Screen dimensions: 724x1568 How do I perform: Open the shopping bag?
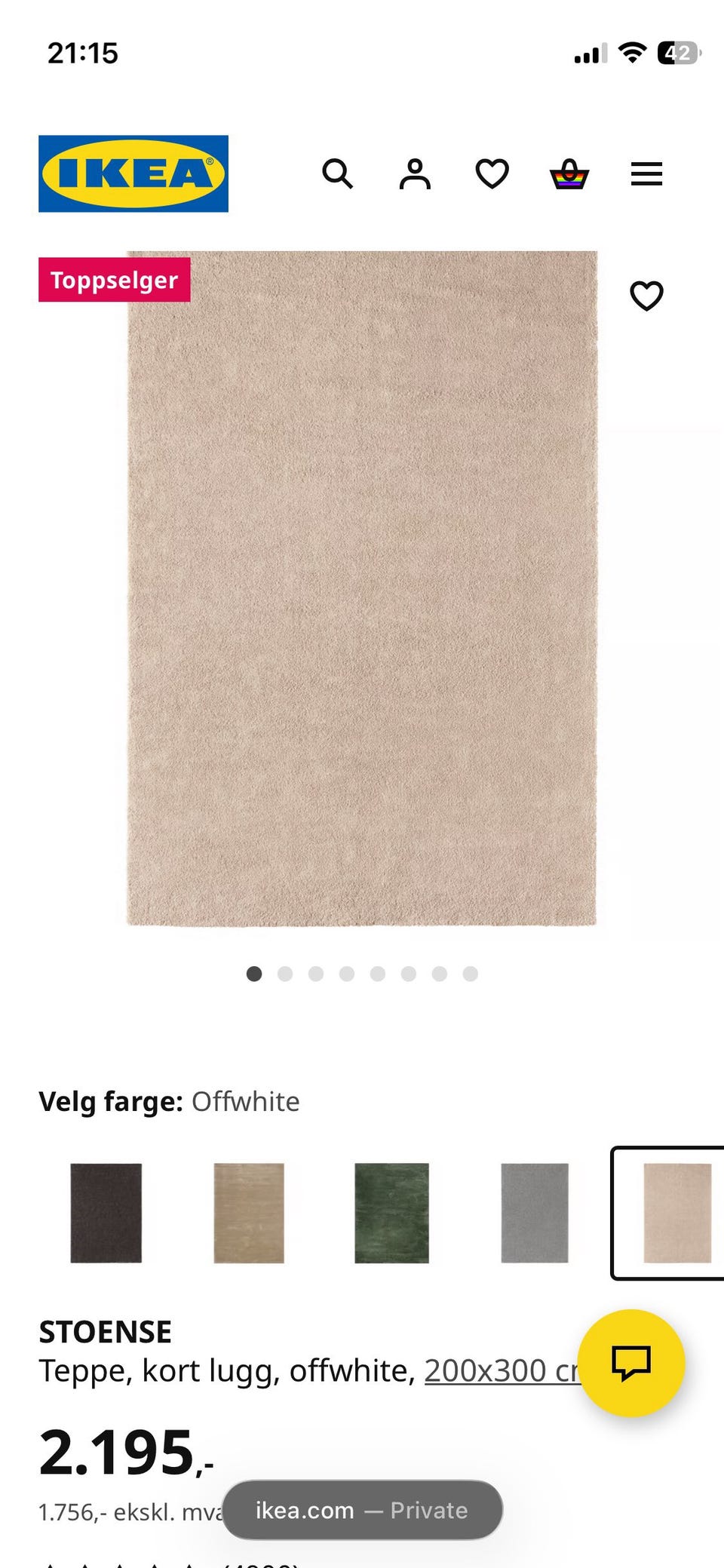pos(570,174)
